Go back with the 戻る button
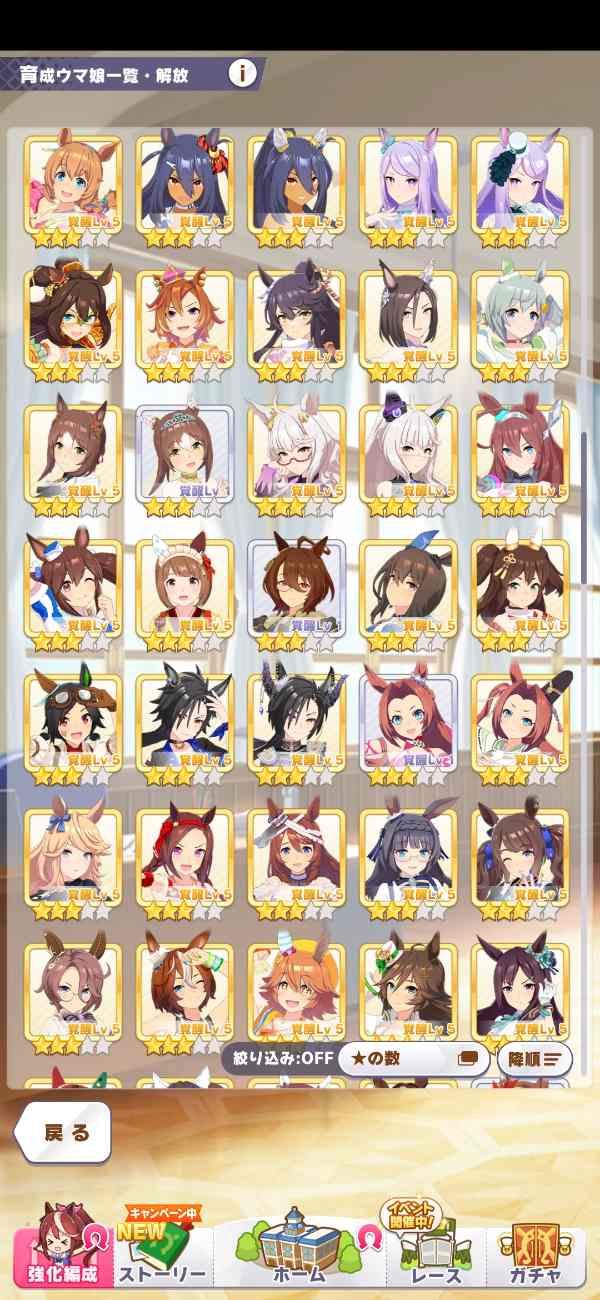 (x=65, y=1132)
